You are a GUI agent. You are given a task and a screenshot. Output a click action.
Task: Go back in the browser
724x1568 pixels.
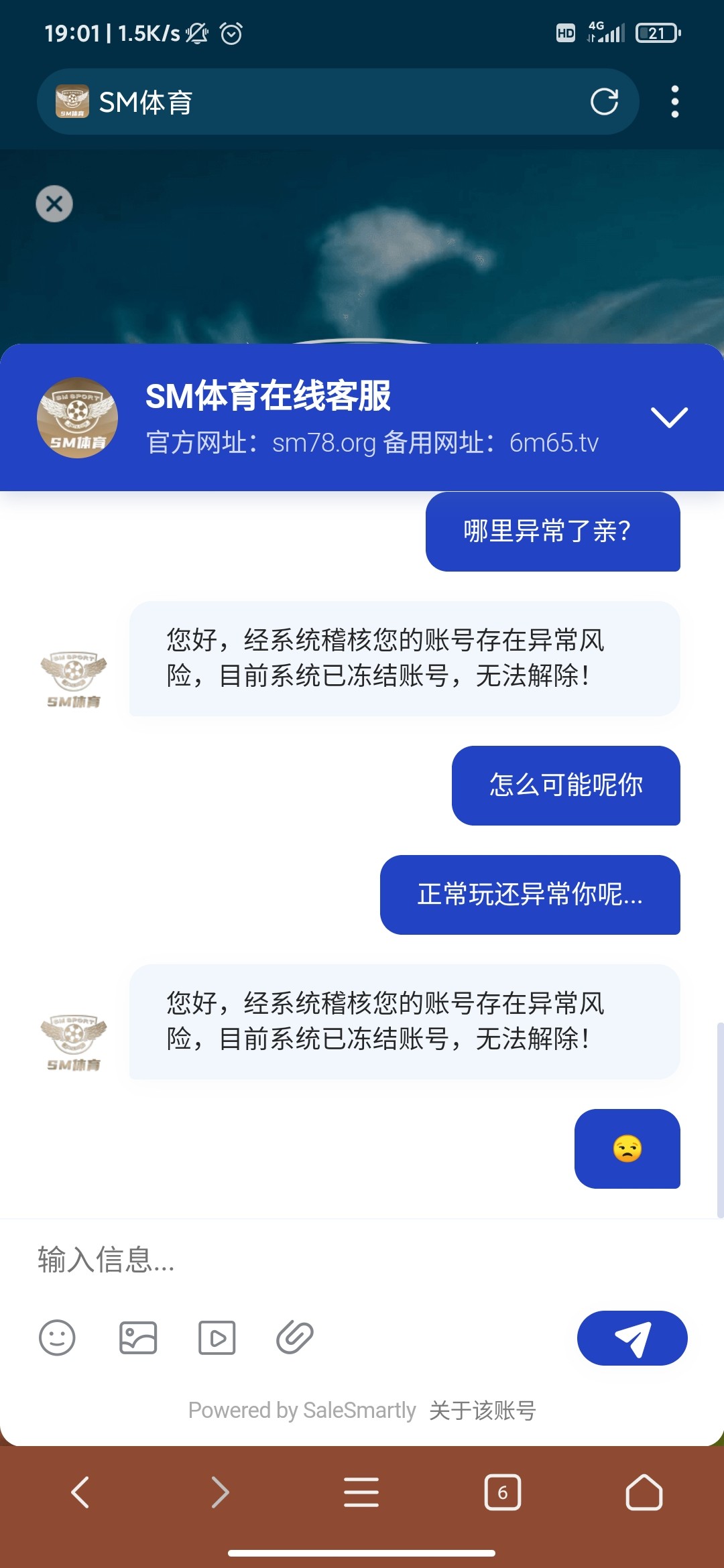[x=80, y=1492]
